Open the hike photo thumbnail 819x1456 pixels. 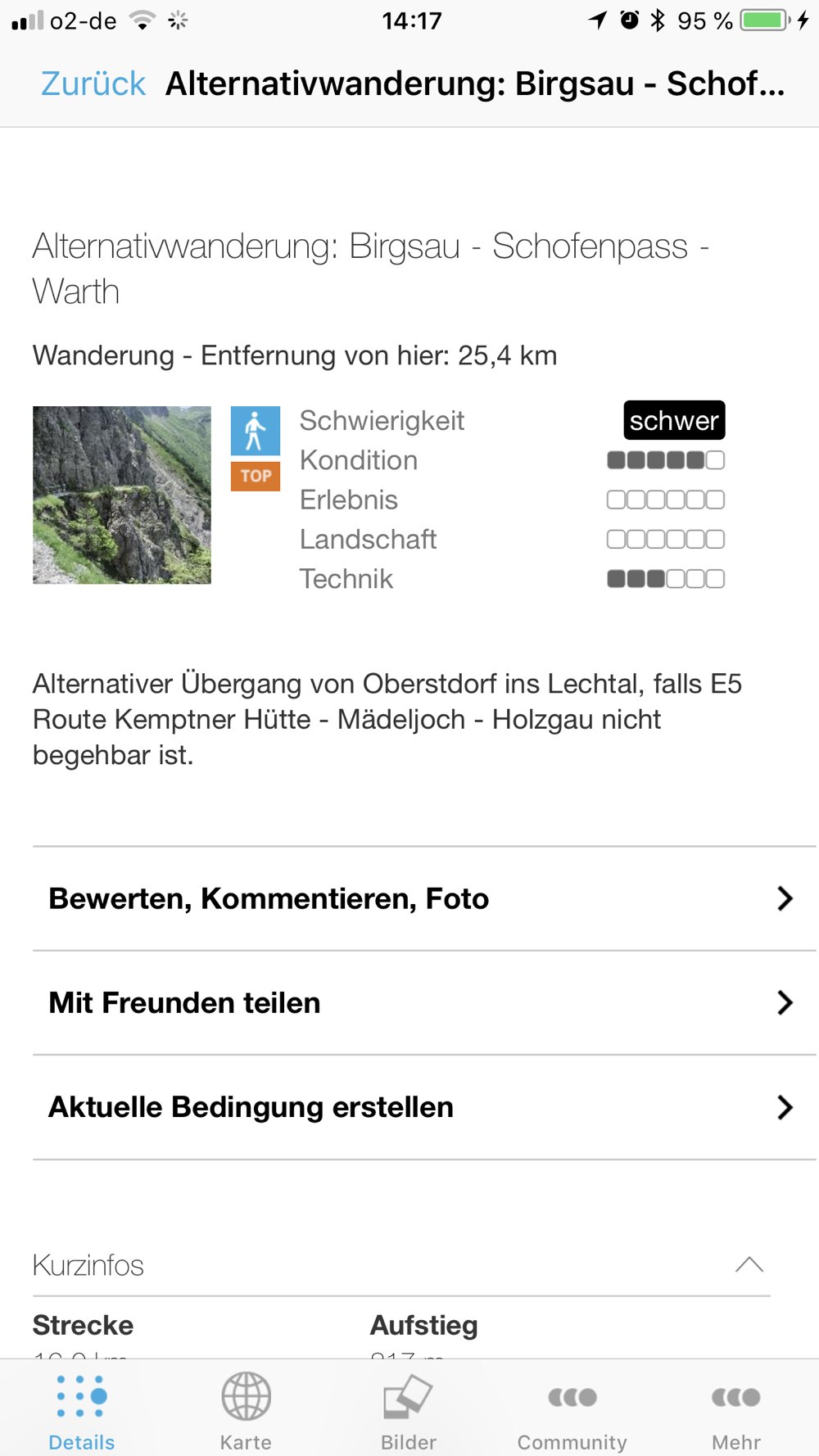[x=122, y=495]
